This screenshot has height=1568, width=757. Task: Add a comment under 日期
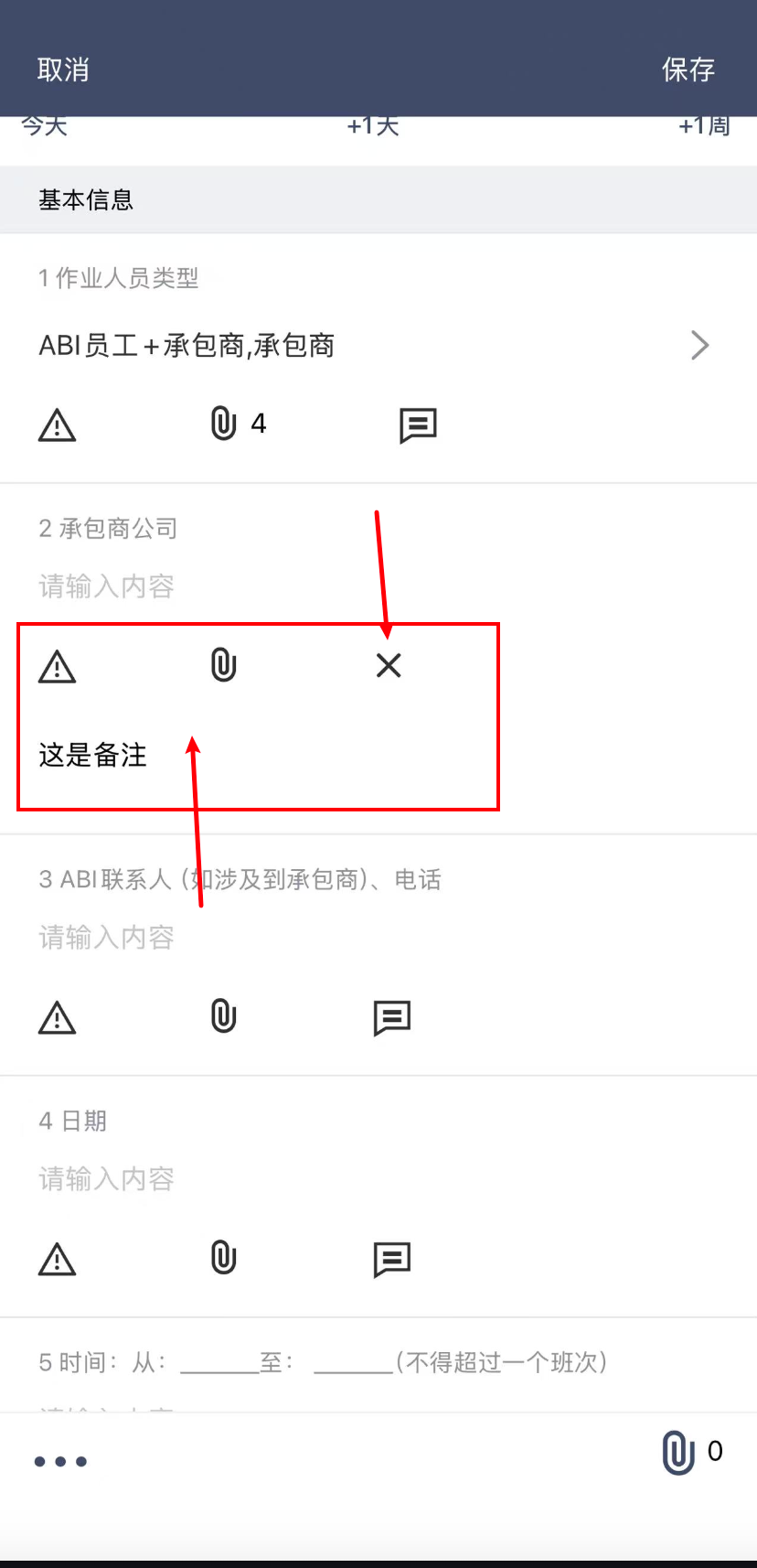pos(392,1259)
